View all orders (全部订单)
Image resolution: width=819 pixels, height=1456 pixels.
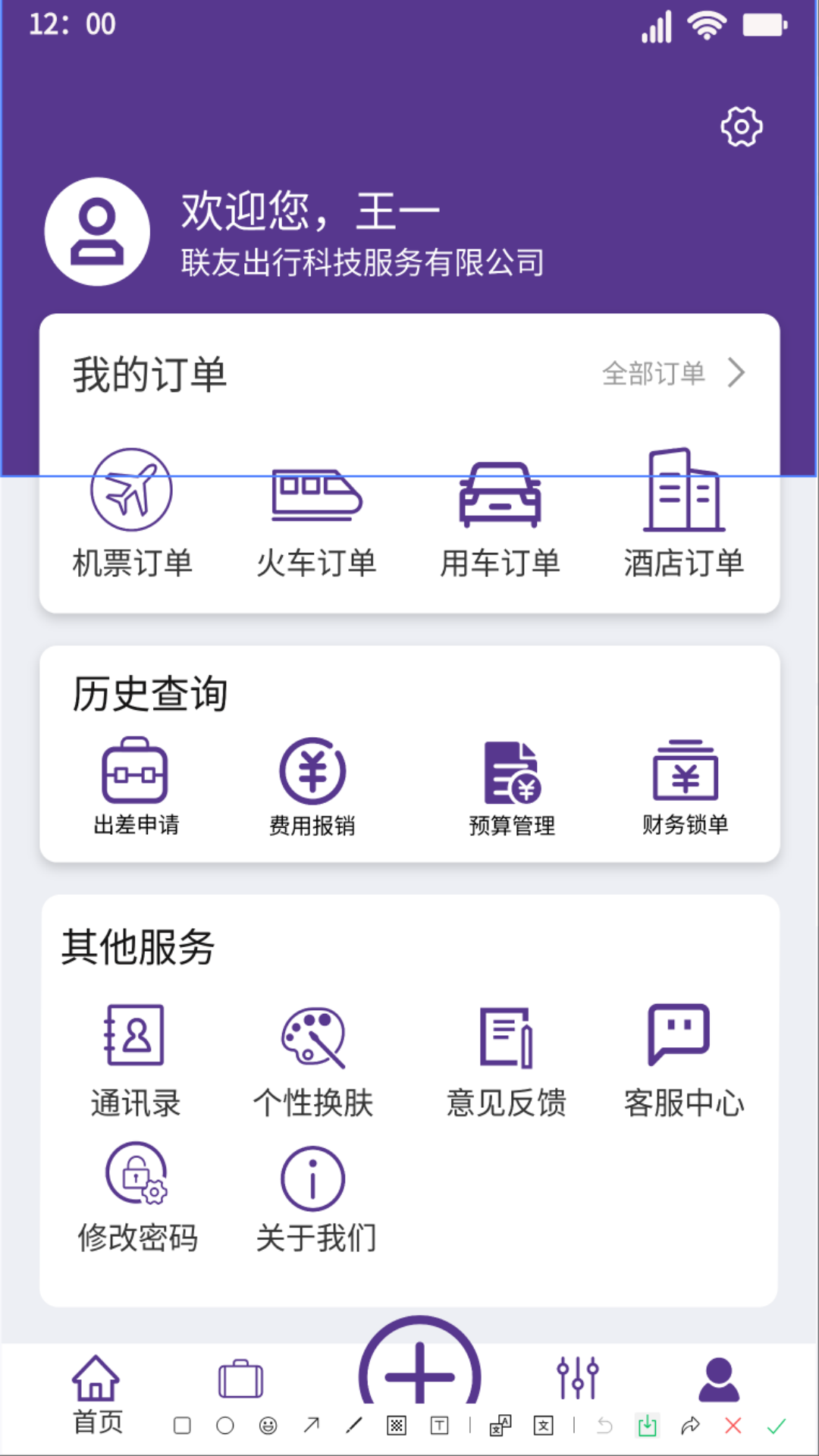(673, 373)
